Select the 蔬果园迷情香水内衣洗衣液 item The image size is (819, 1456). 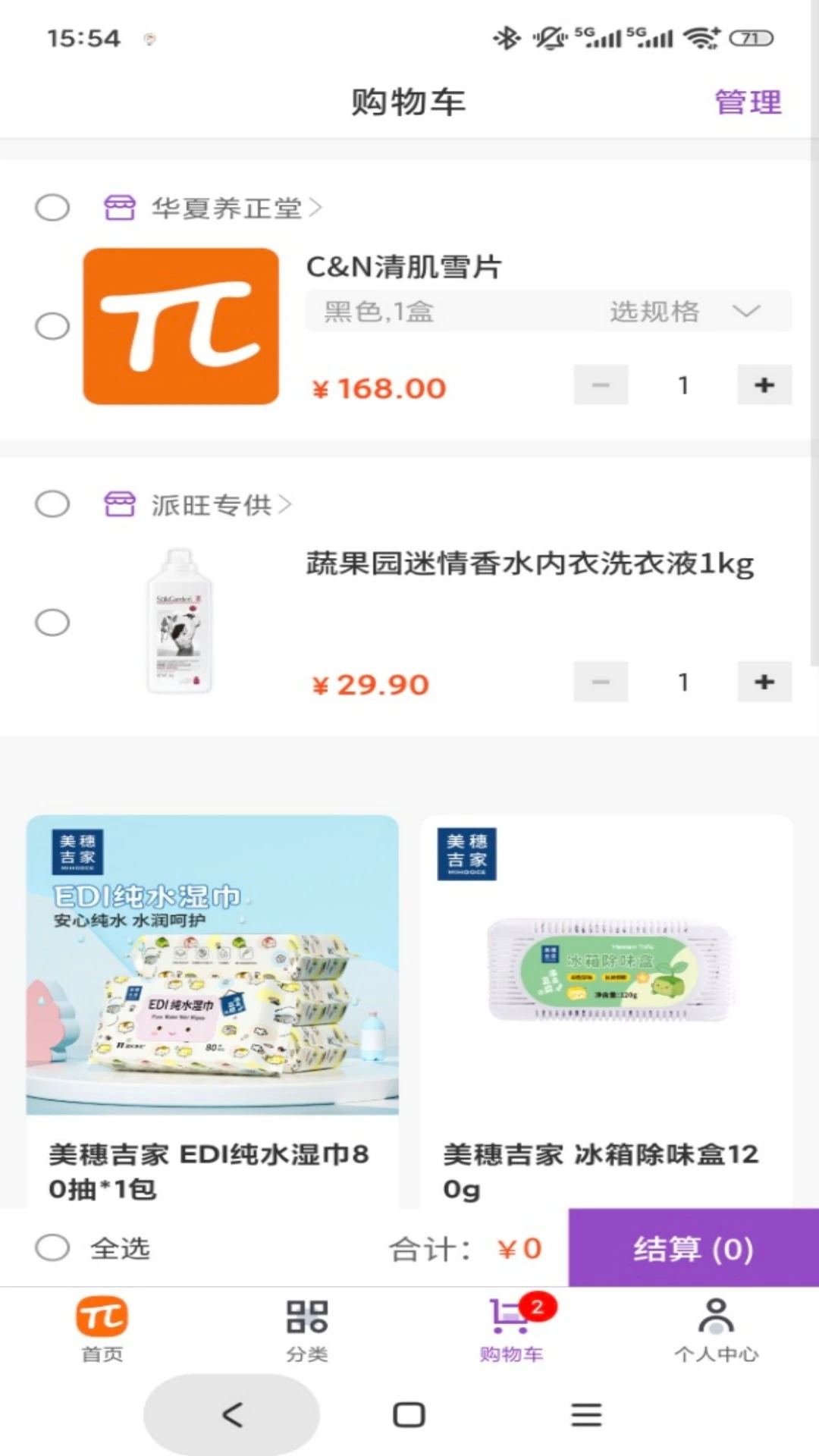pos(52,623)
